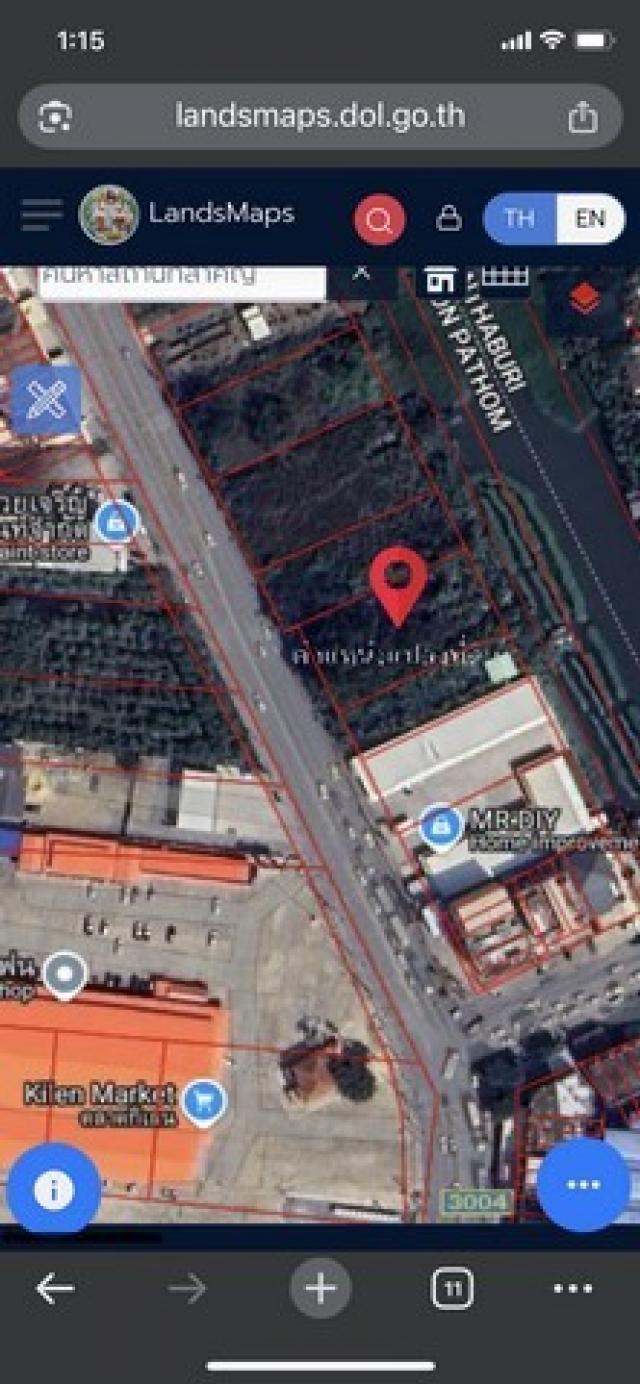The height and width of the screenshot is (1384, 640).
Task: Go back to the previous page
Action: (x=54, y=1289)
